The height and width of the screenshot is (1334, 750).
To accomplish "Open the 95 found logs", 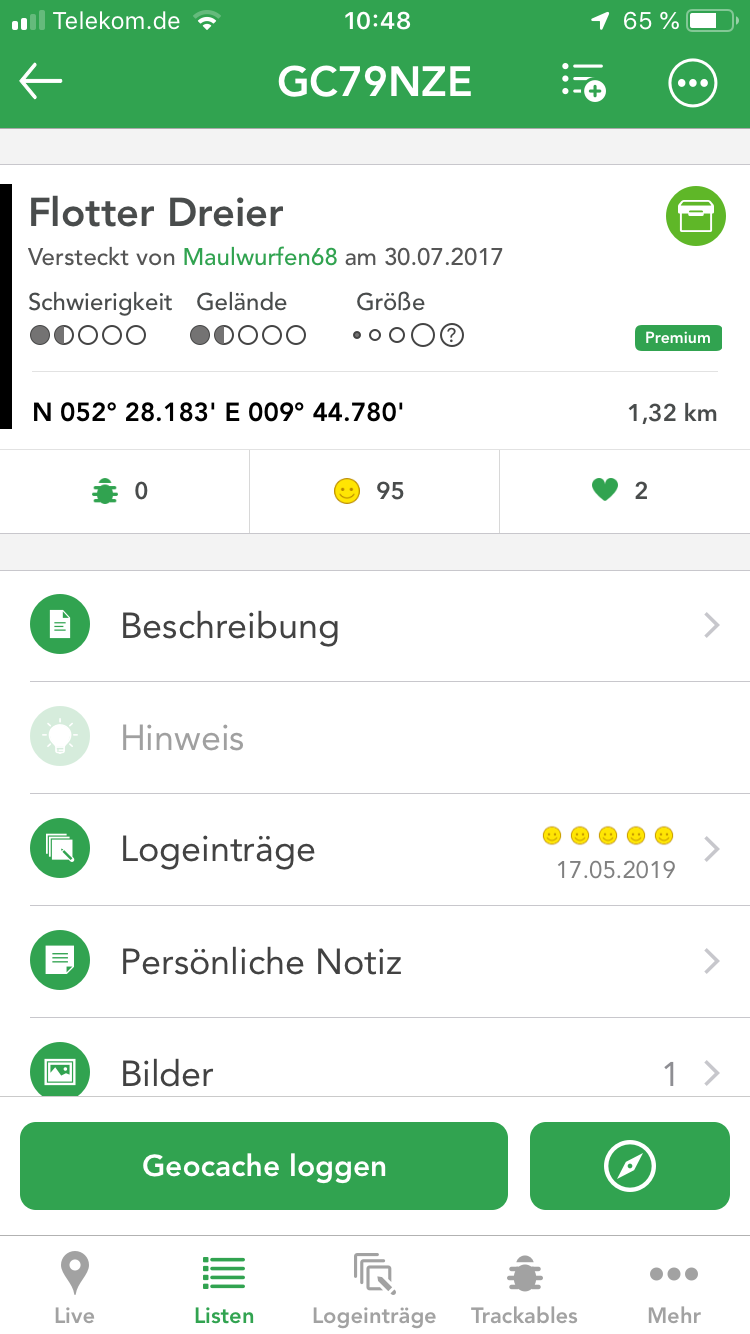I will coord(374,490).
